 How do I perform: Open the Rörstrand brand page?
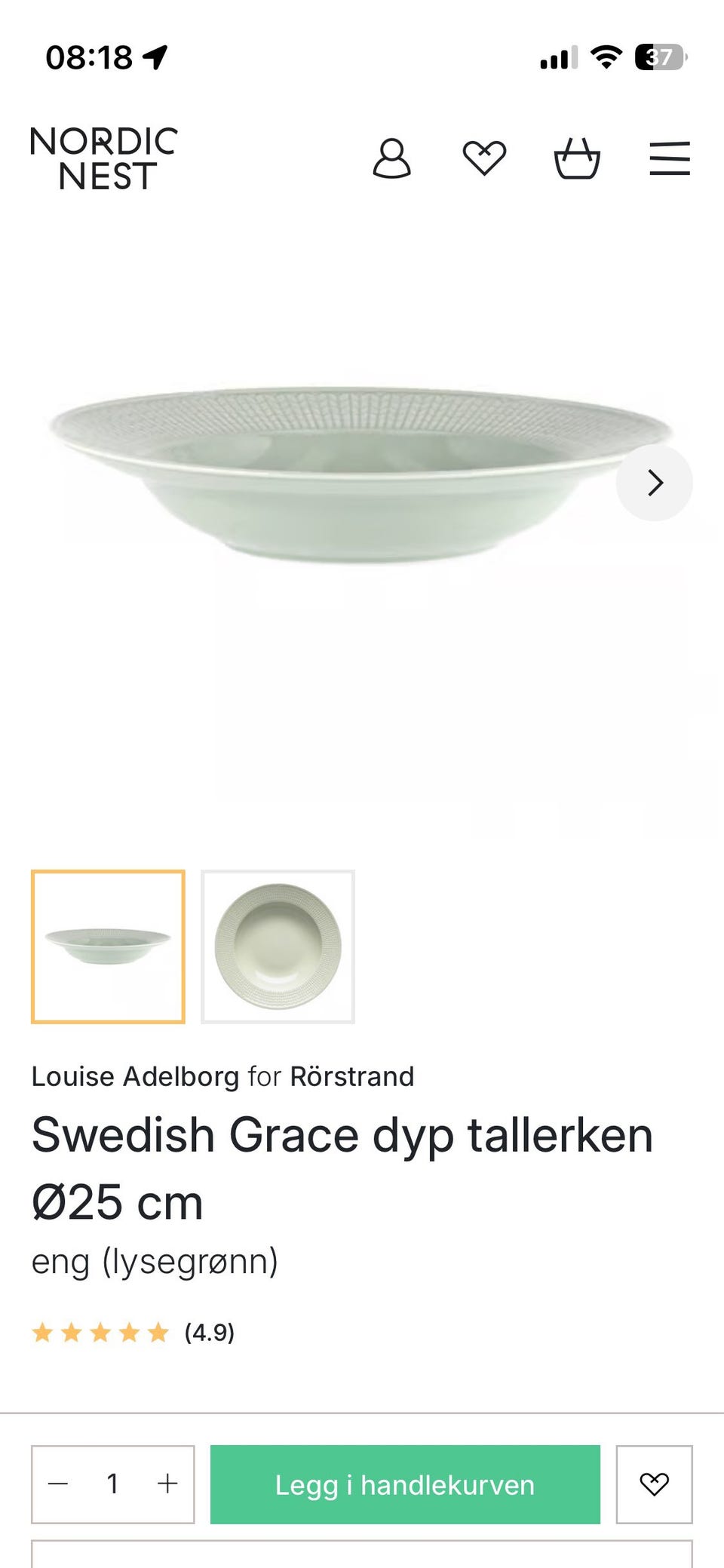[x=351, y=1076]
